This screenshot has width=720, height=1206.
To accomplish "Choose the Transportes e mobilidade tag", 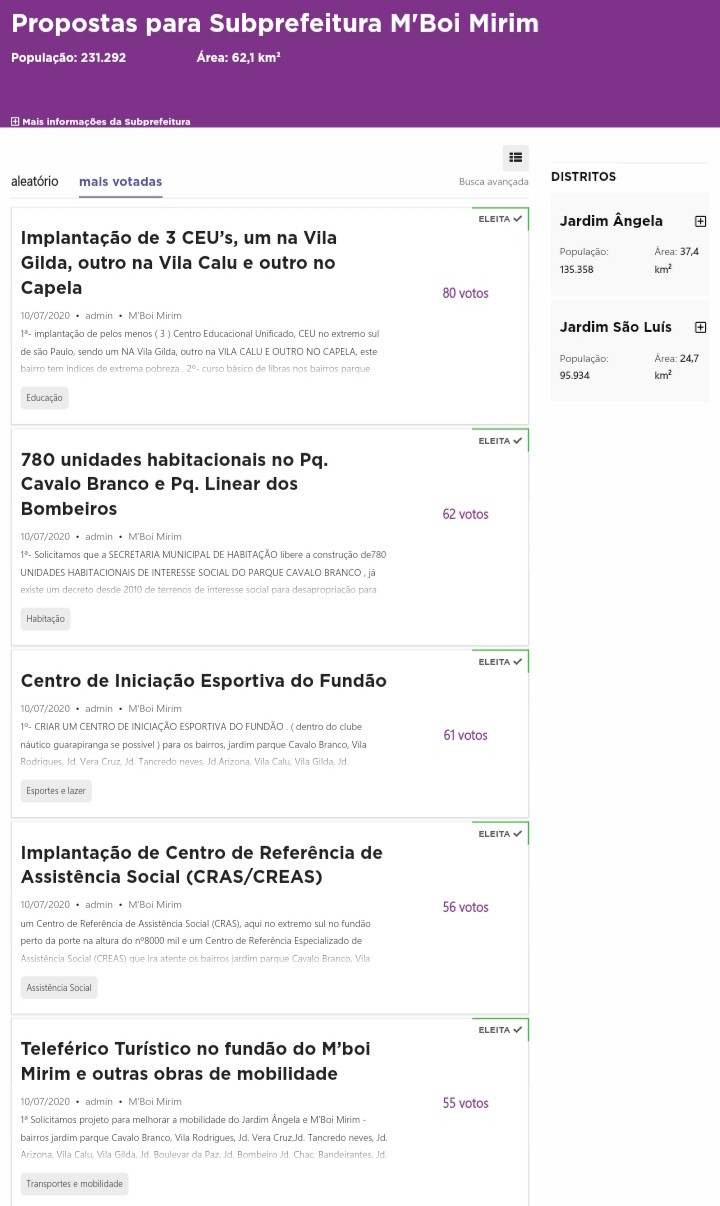I will pos(75,1184).
